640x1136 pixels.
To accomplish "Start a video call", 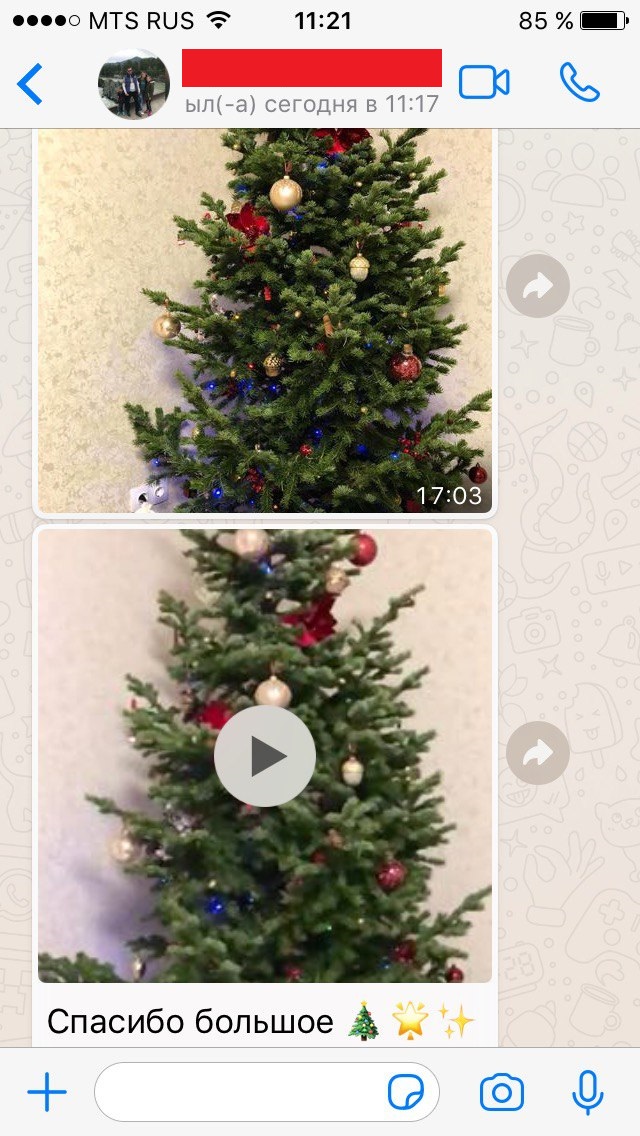I will click(x=484, y=83).
